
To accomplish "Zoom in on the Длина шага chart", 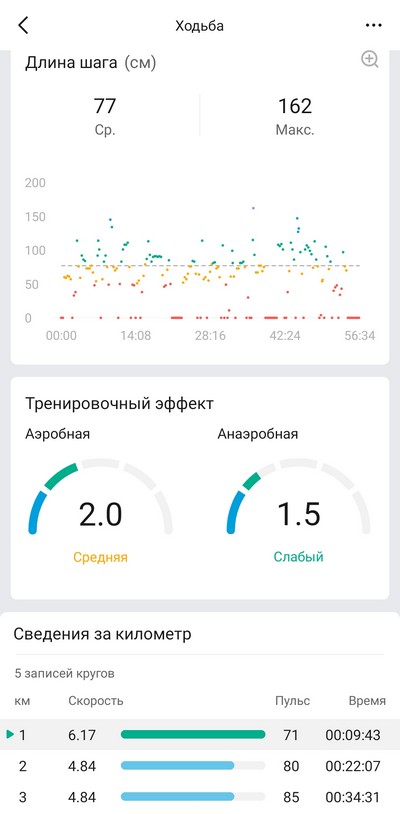I will click(370, 59).
